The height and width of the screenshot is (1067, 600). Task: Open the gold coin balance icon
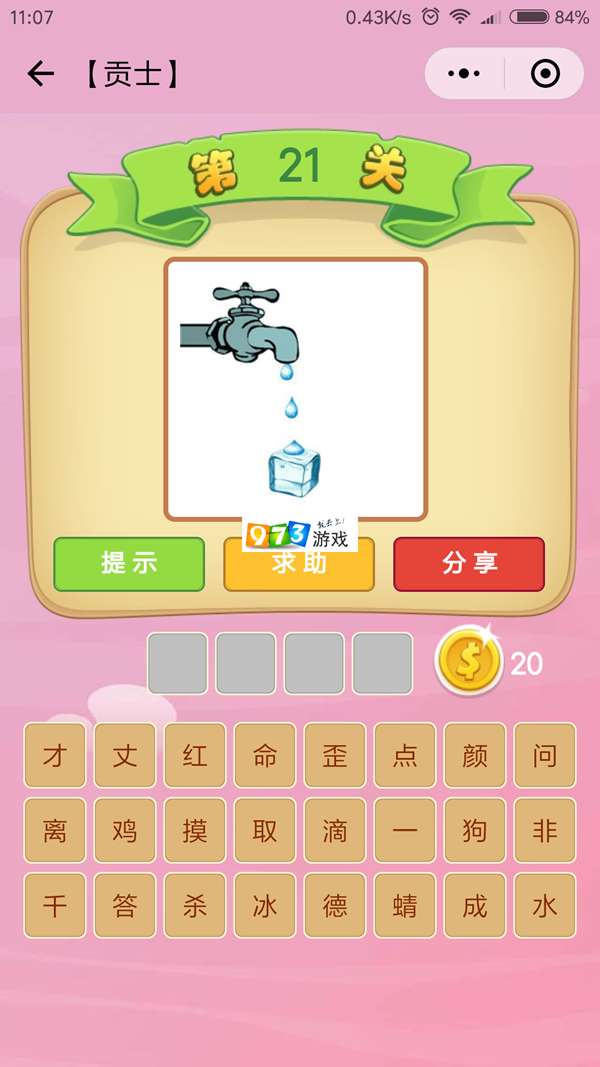point(468,662)
